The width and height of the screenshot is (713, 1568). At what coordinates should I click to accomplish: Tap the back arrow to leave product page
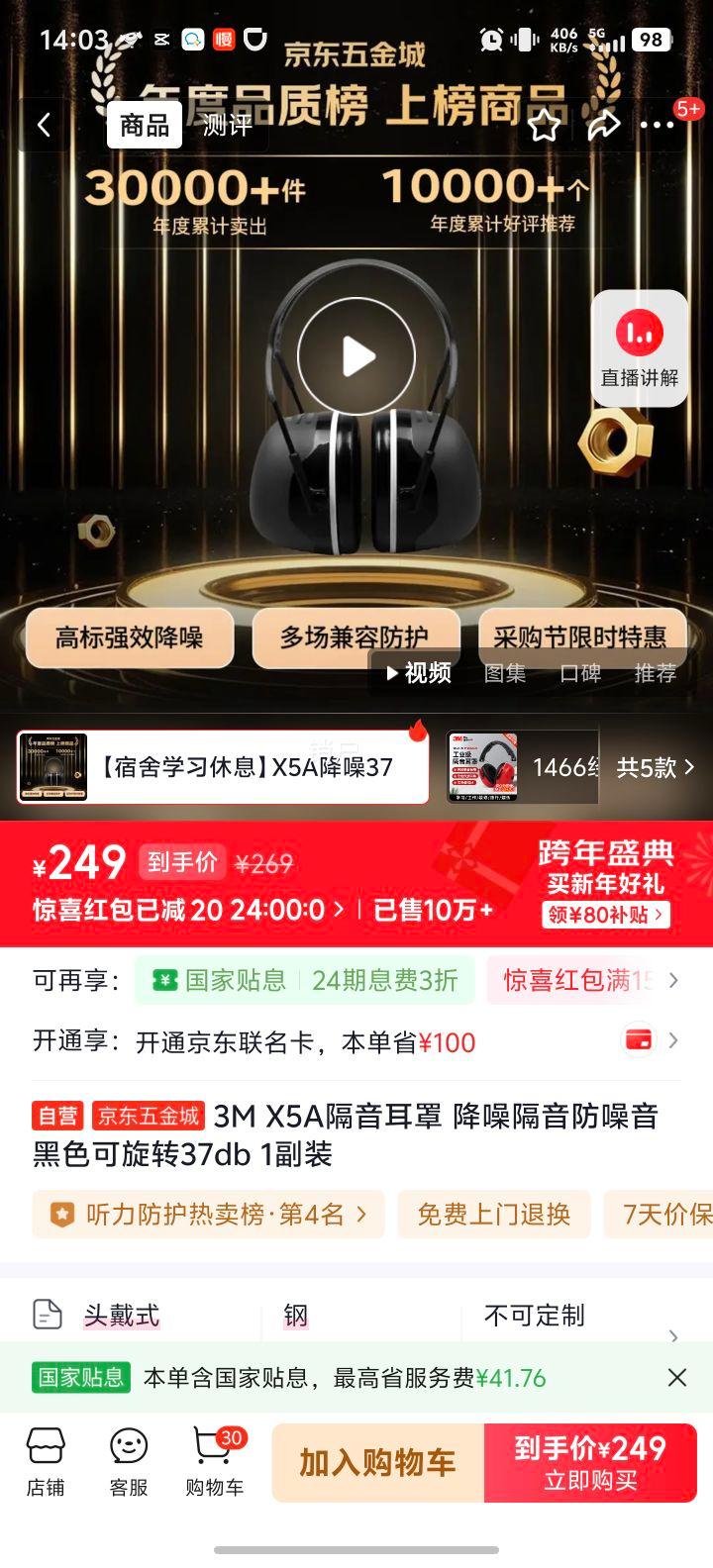tap(42, 125)
